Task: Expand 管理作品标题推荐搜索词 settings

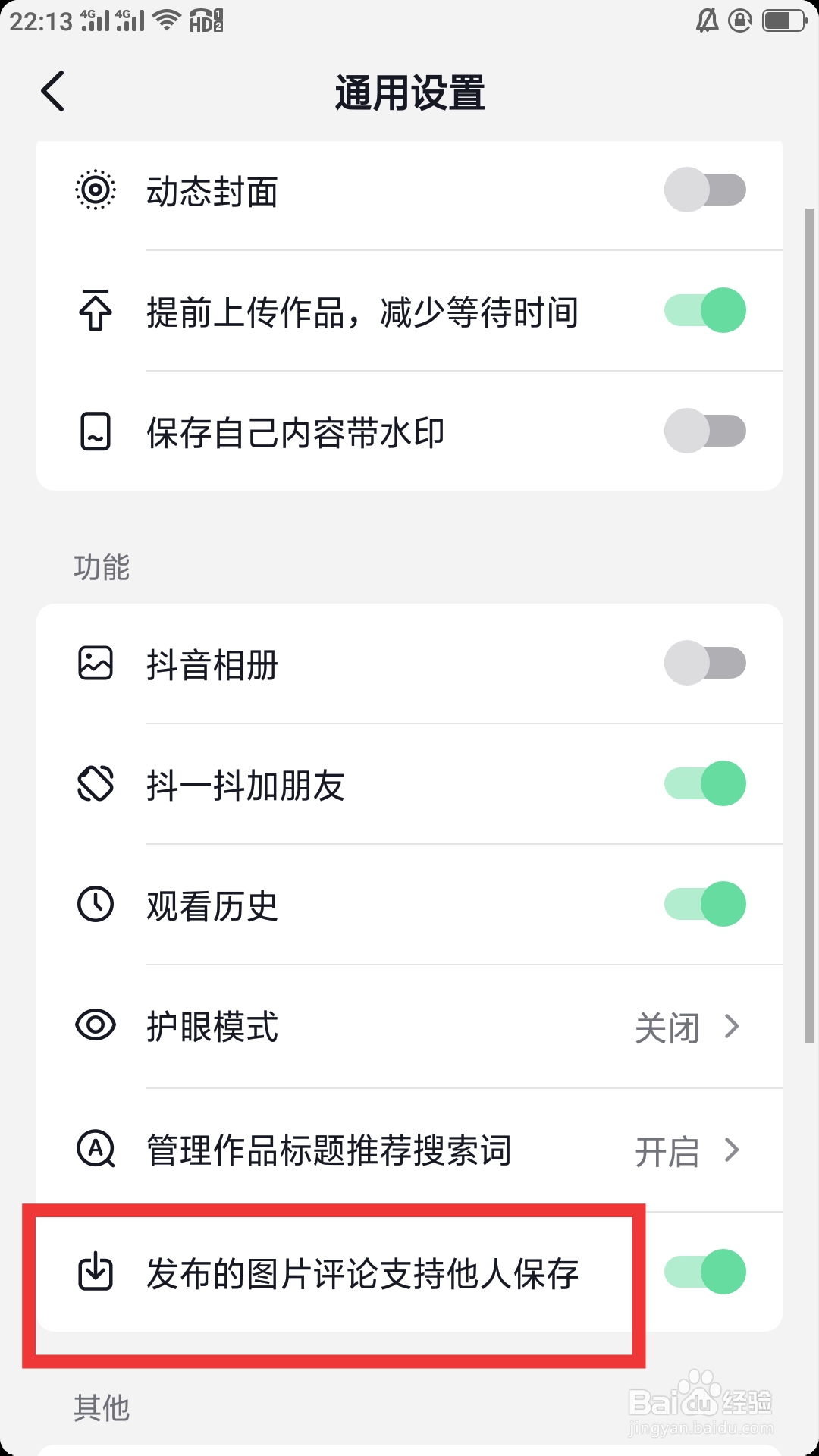Action: click(x=731, y=1150)
